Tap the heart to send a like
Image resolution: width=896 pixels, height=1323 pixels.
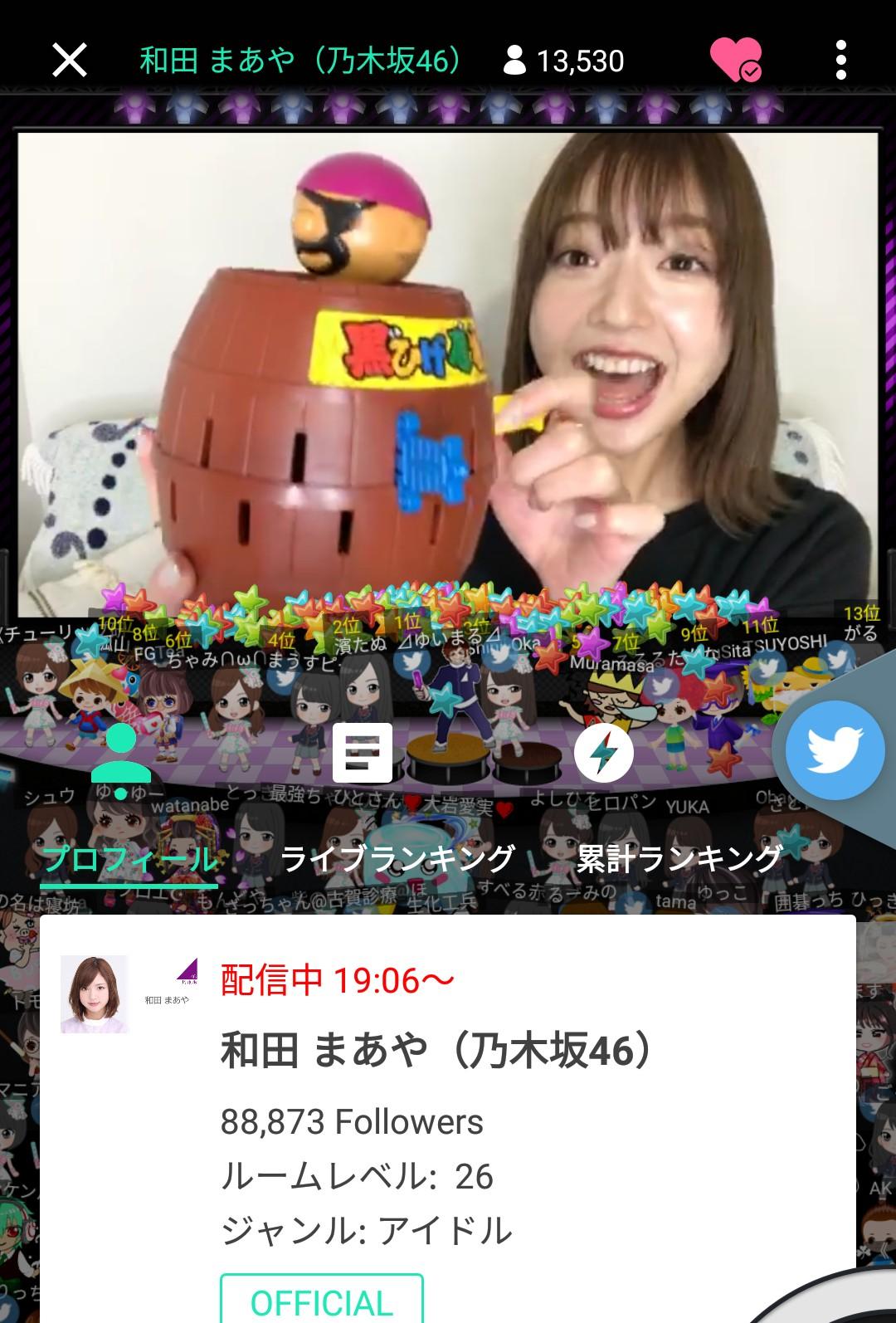point(735,61)
